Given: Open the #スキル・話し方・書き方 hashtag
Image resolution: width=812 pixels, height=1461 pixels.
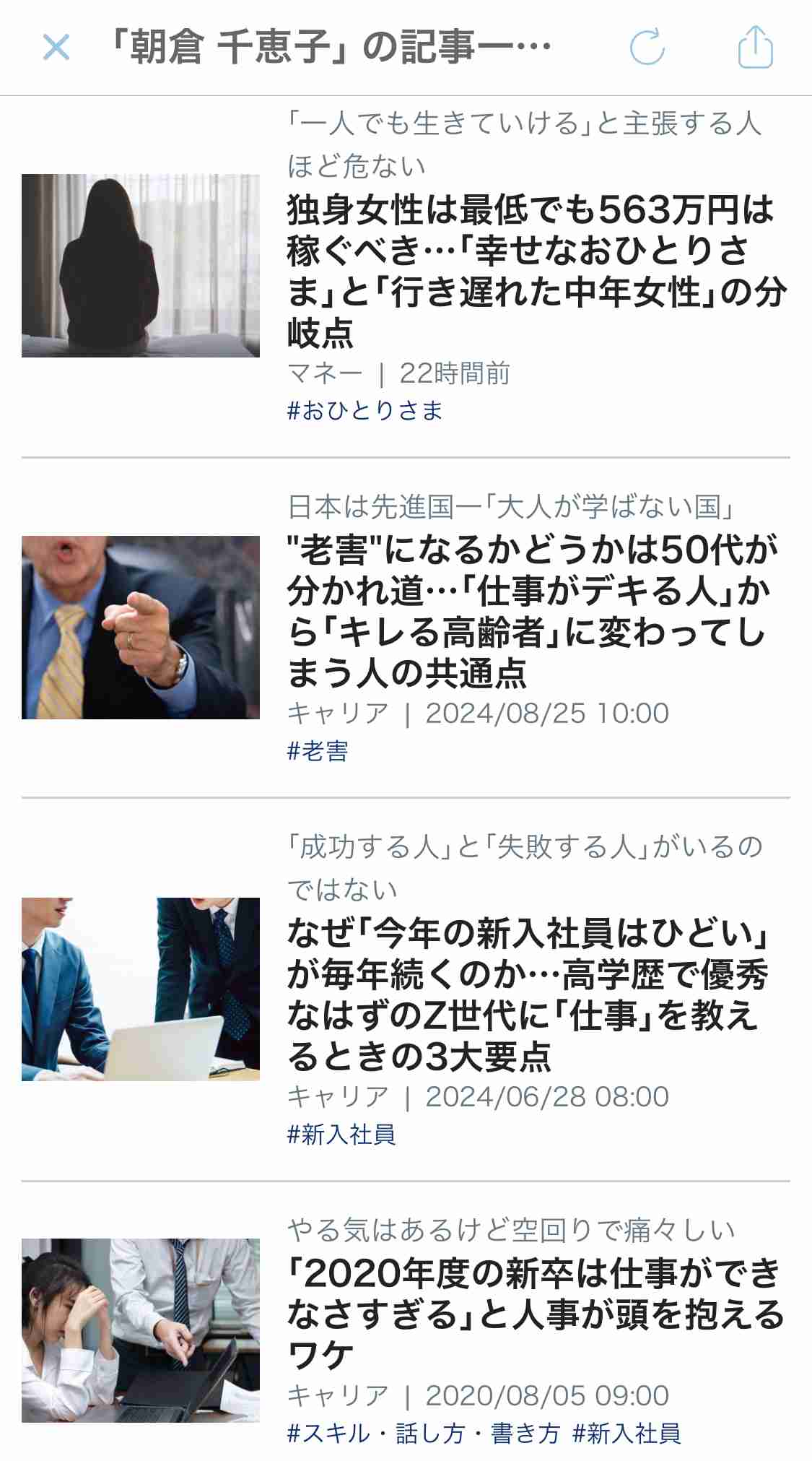Looking at the screenshot, I should pyautogui.click(x=424, y=1434).
